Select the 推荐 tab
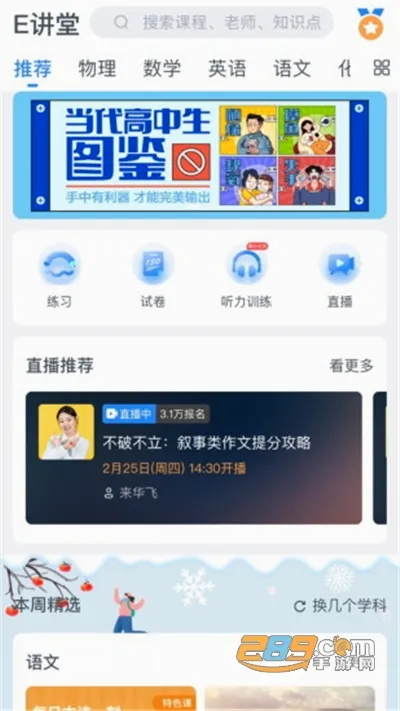 pos(33,69)
